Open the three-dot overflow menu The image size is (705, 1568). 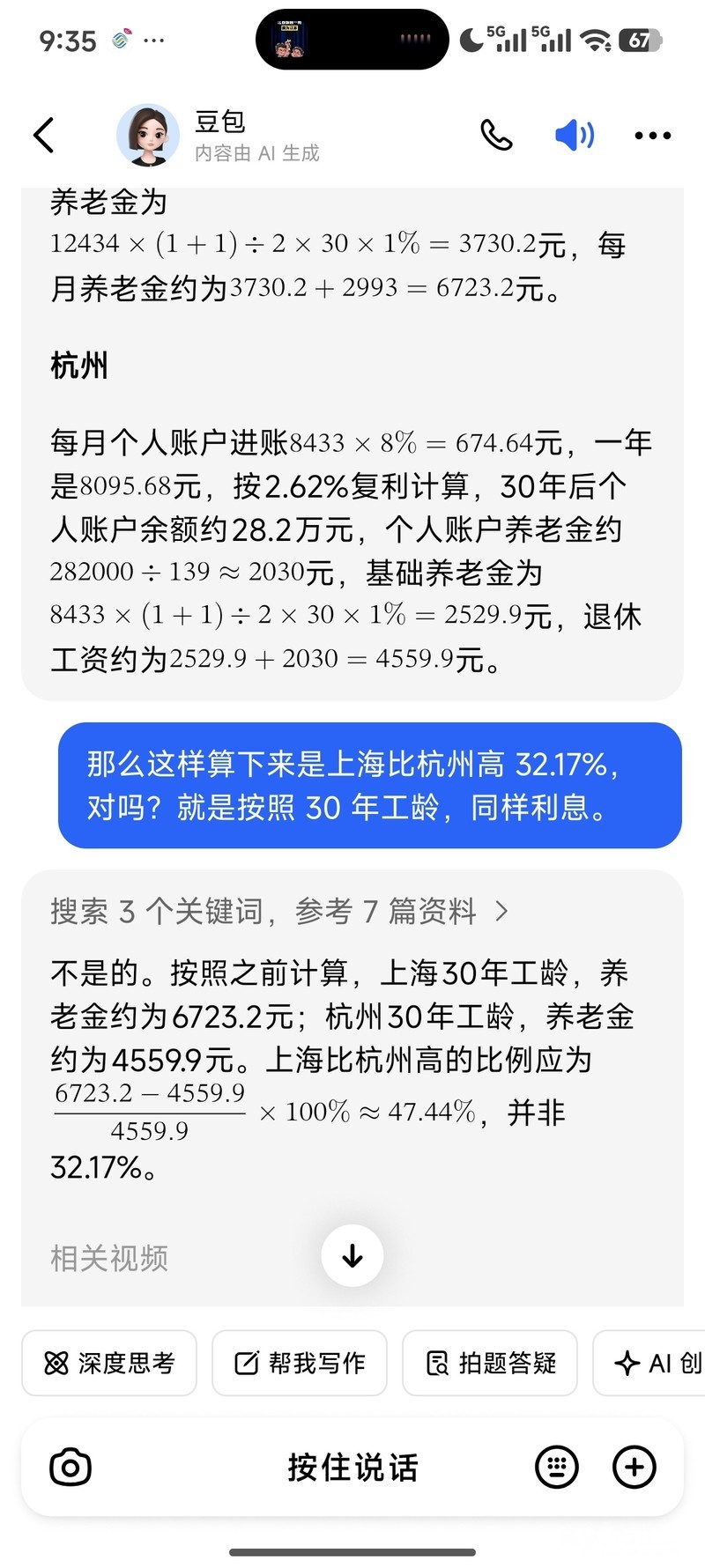(x=652, y=136)
